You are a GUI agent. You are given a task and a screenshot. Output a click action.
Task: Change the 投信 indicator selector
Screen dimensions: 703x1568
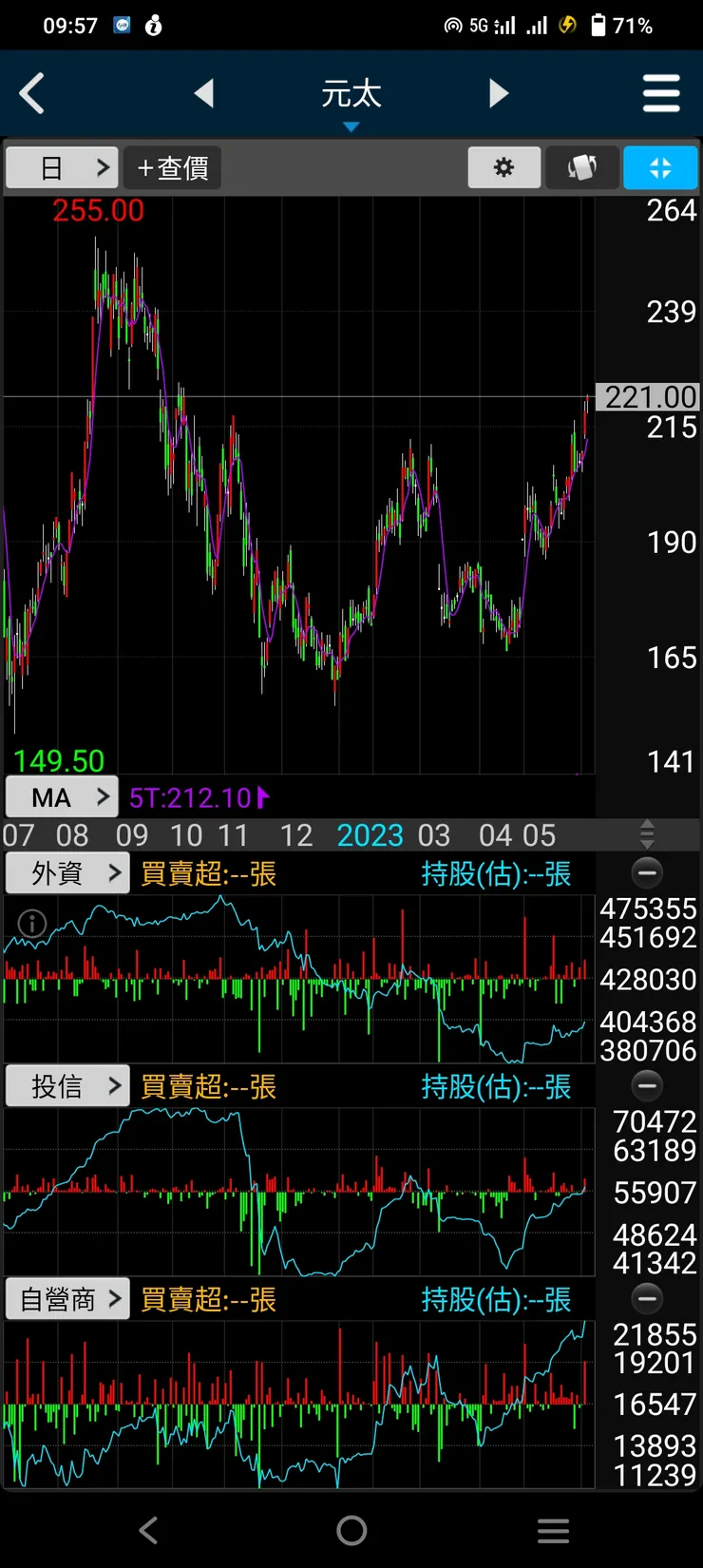pyautogui.click(x=66, y=1086)
